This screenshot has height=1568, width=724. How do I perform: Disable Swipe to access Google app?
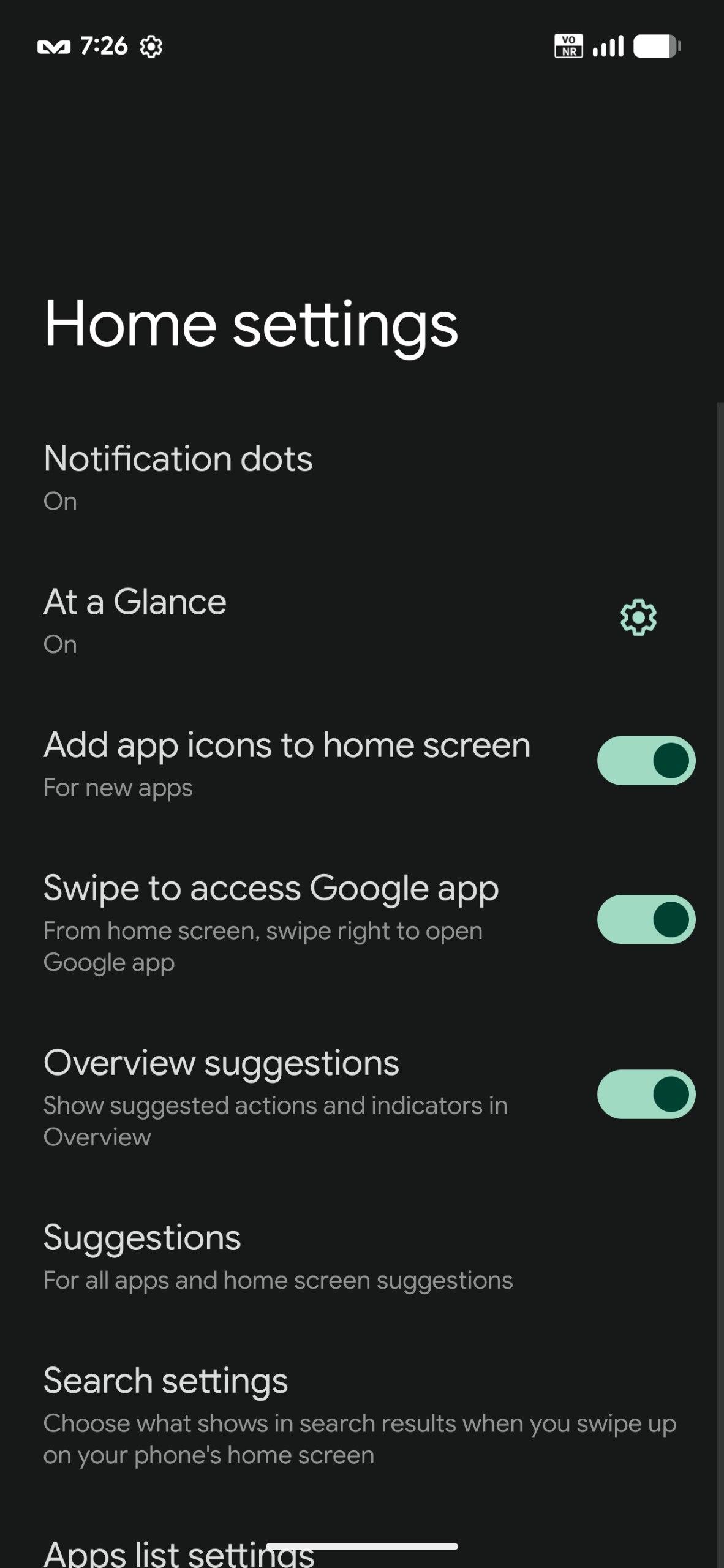pyautogui.click(x=646, y=919)
